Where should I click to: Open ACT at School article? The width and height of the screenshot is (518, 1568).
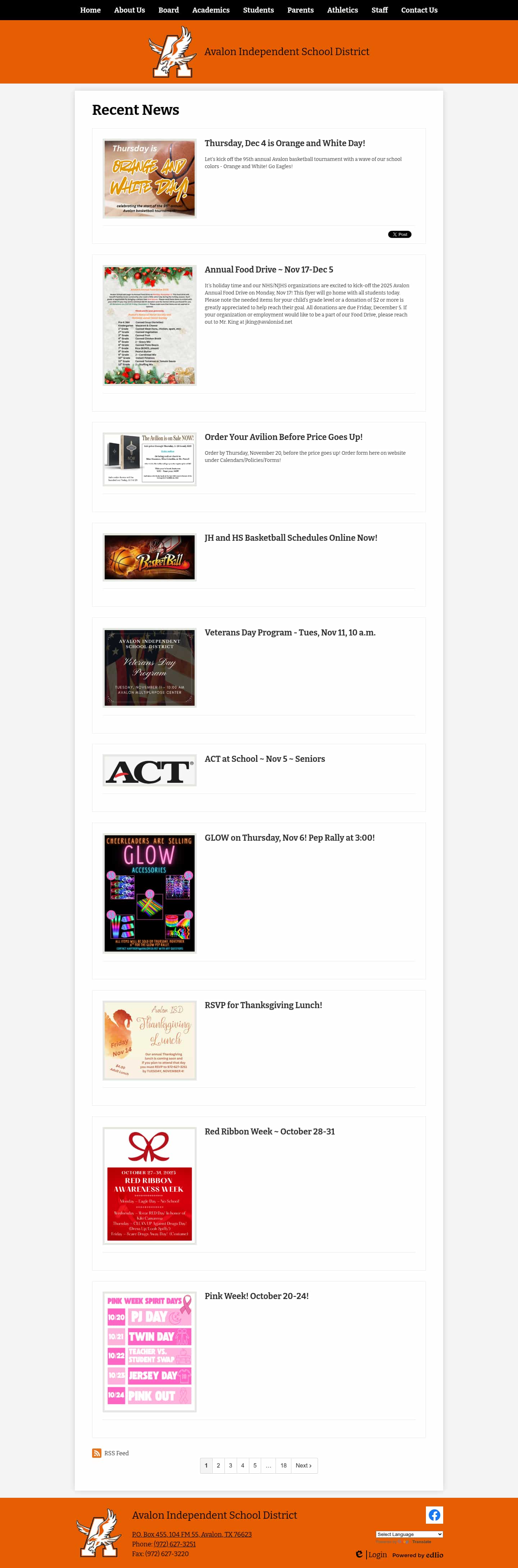point(264,758)
